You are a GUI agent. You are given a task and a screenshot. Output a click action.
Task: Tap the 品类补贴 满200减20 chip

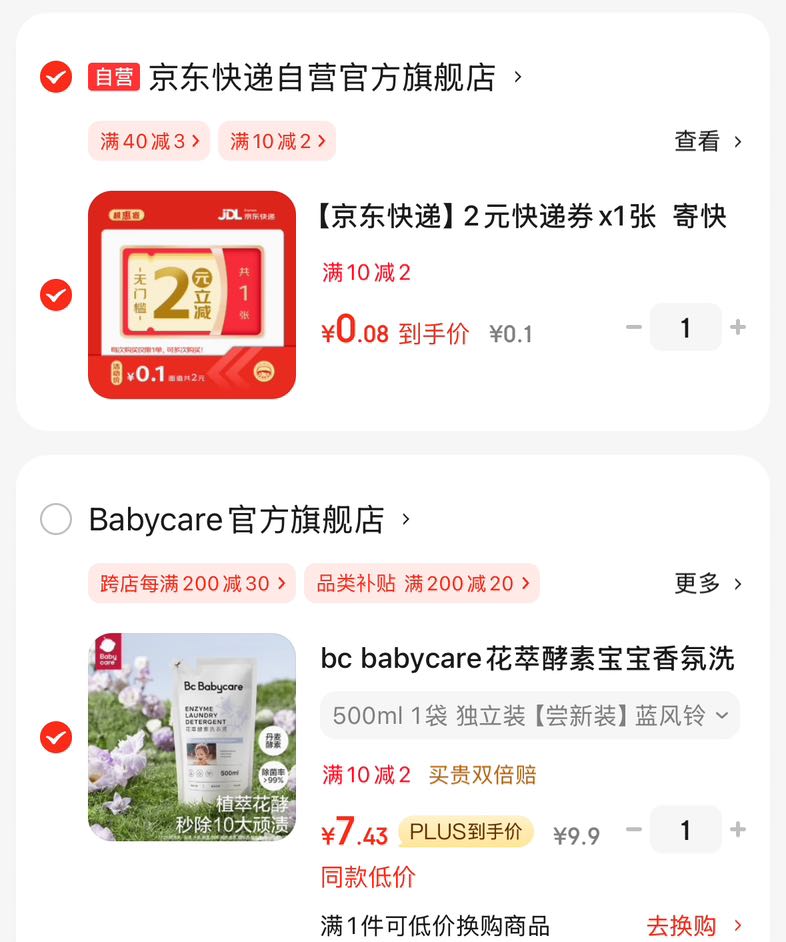pos(422,583)
